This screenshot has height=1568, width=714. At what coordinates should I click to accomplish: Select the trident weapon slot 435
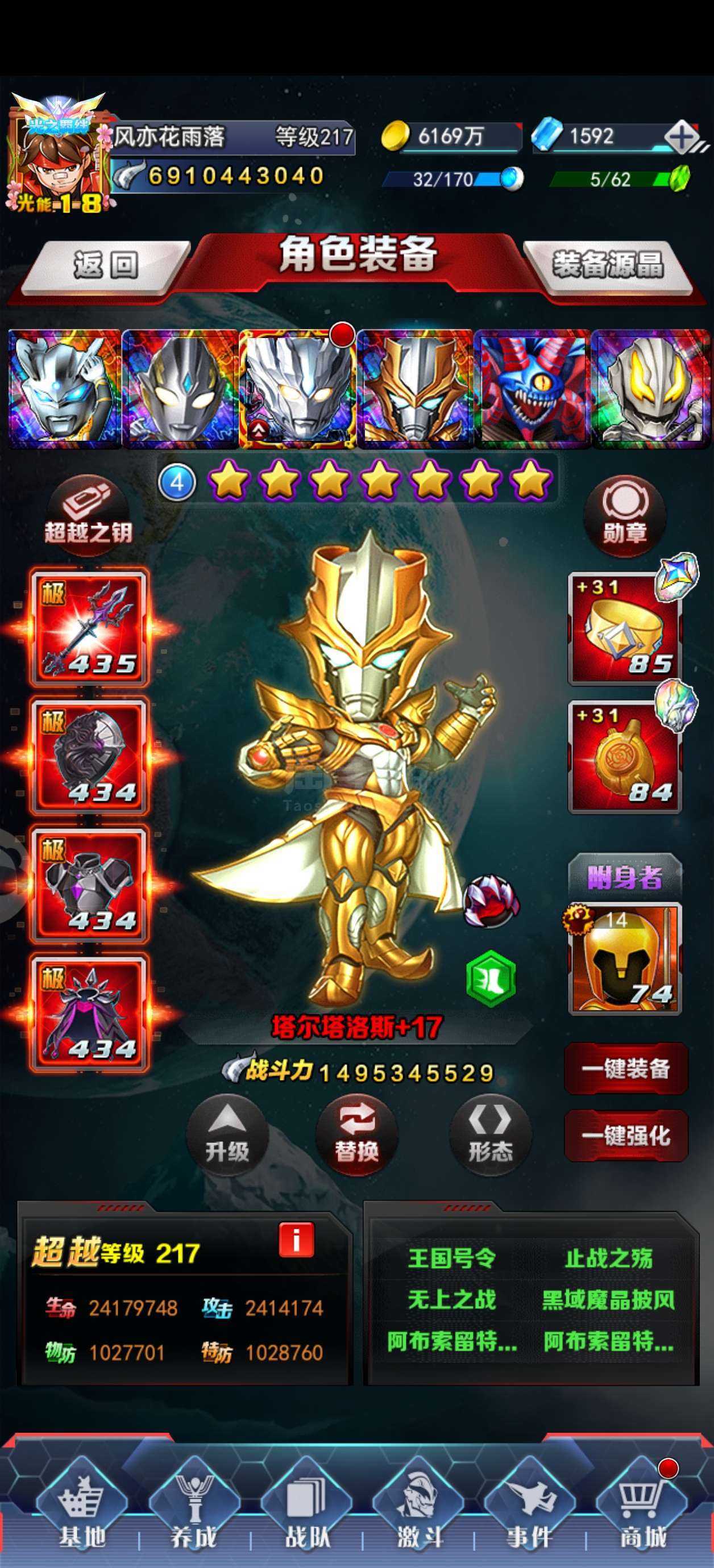click(x=89, y=628)
